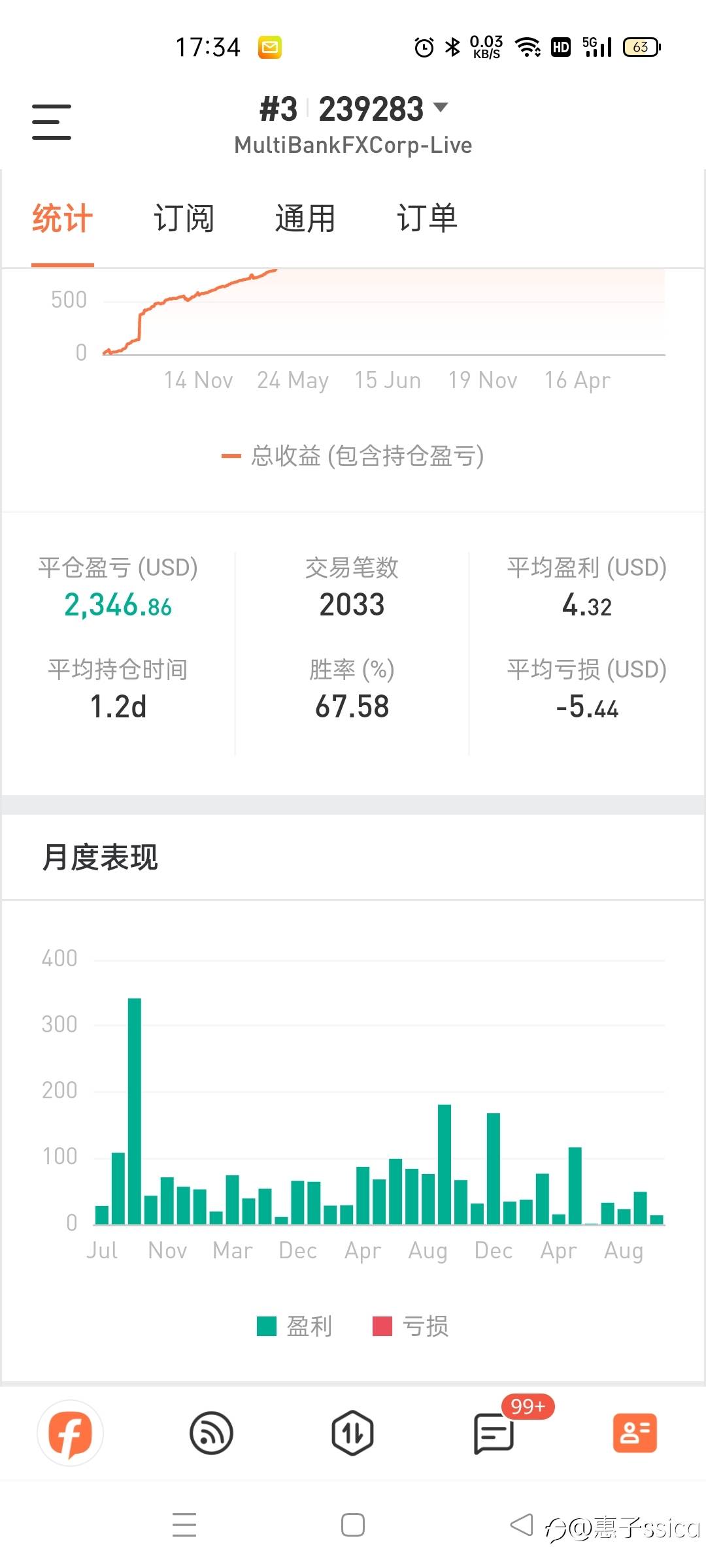
Task: Toggle the 总收益 chart legend
Action: [353, 456]
